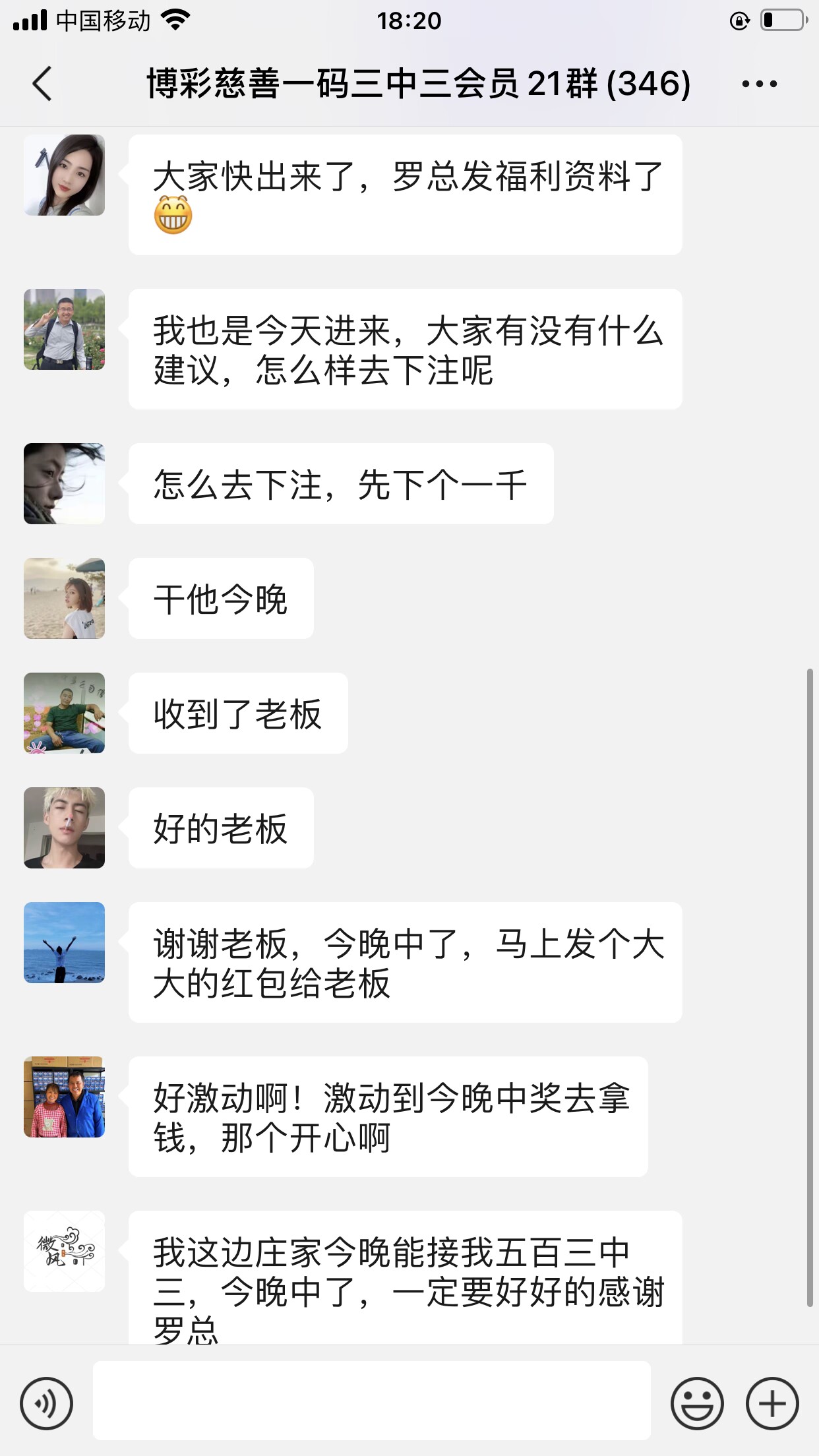The image size is (819, 1456).
Task: Open the plus attachments menu
Action: [772, 1403]
